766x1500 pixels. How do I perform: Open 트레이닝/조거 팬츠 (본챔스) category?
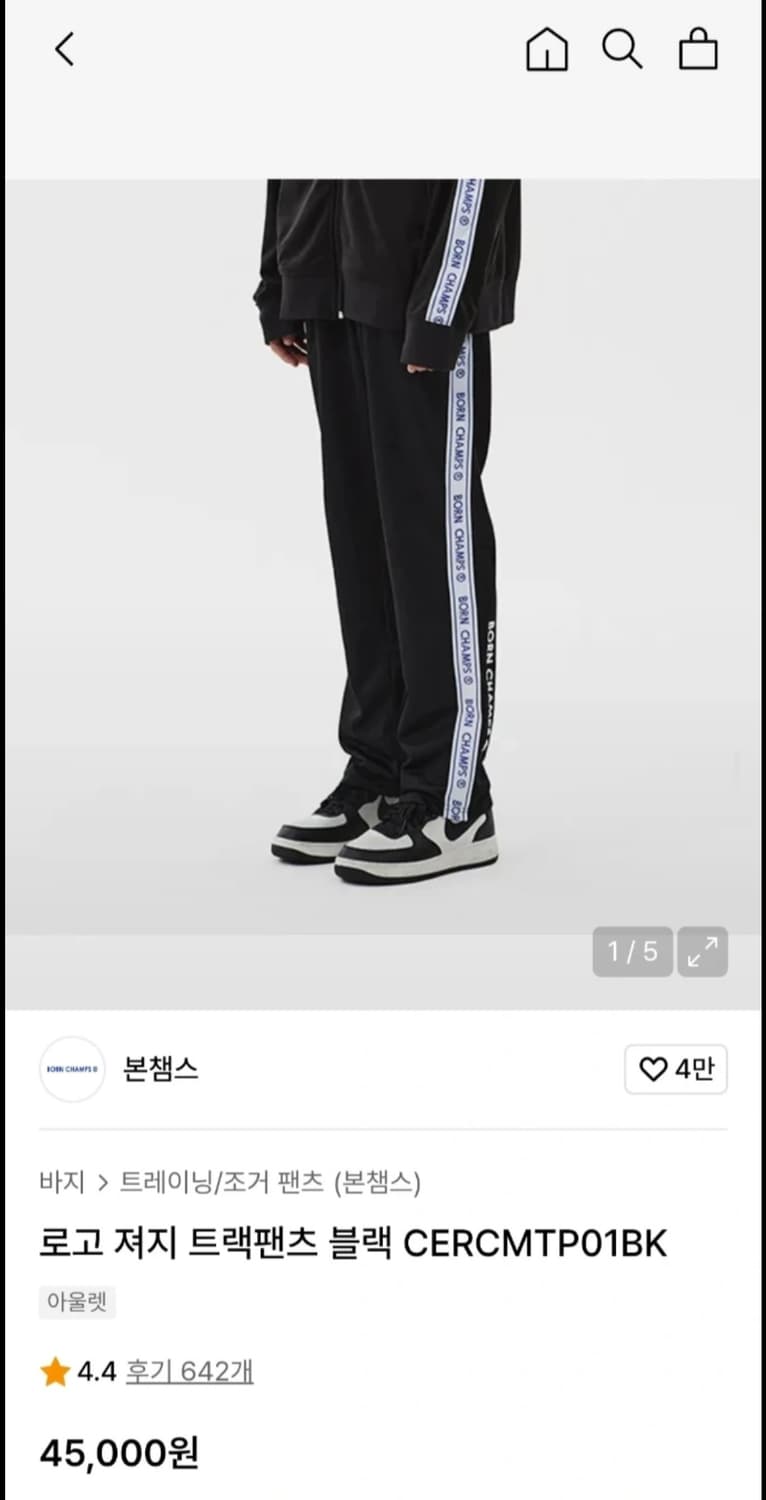coord(270,1182)
